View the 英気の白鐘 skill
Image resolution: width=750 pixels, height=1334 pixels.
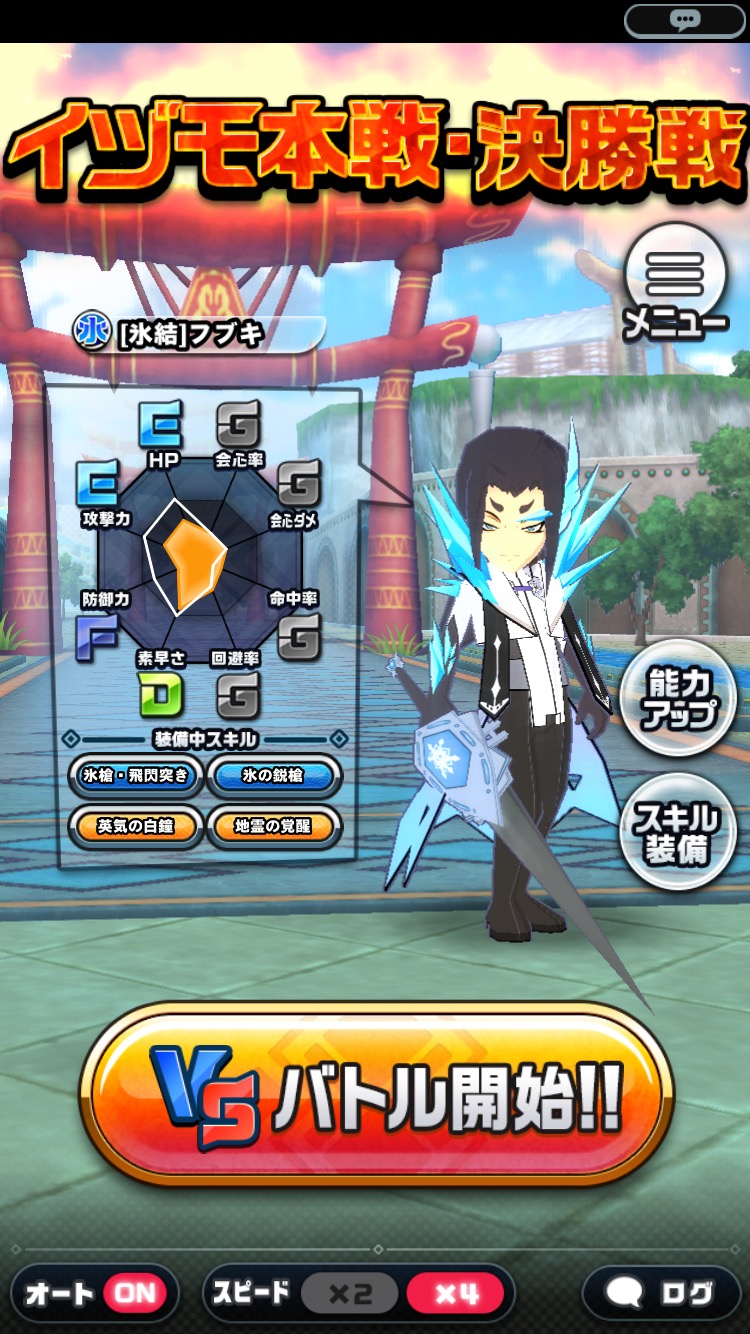[135, 826]
